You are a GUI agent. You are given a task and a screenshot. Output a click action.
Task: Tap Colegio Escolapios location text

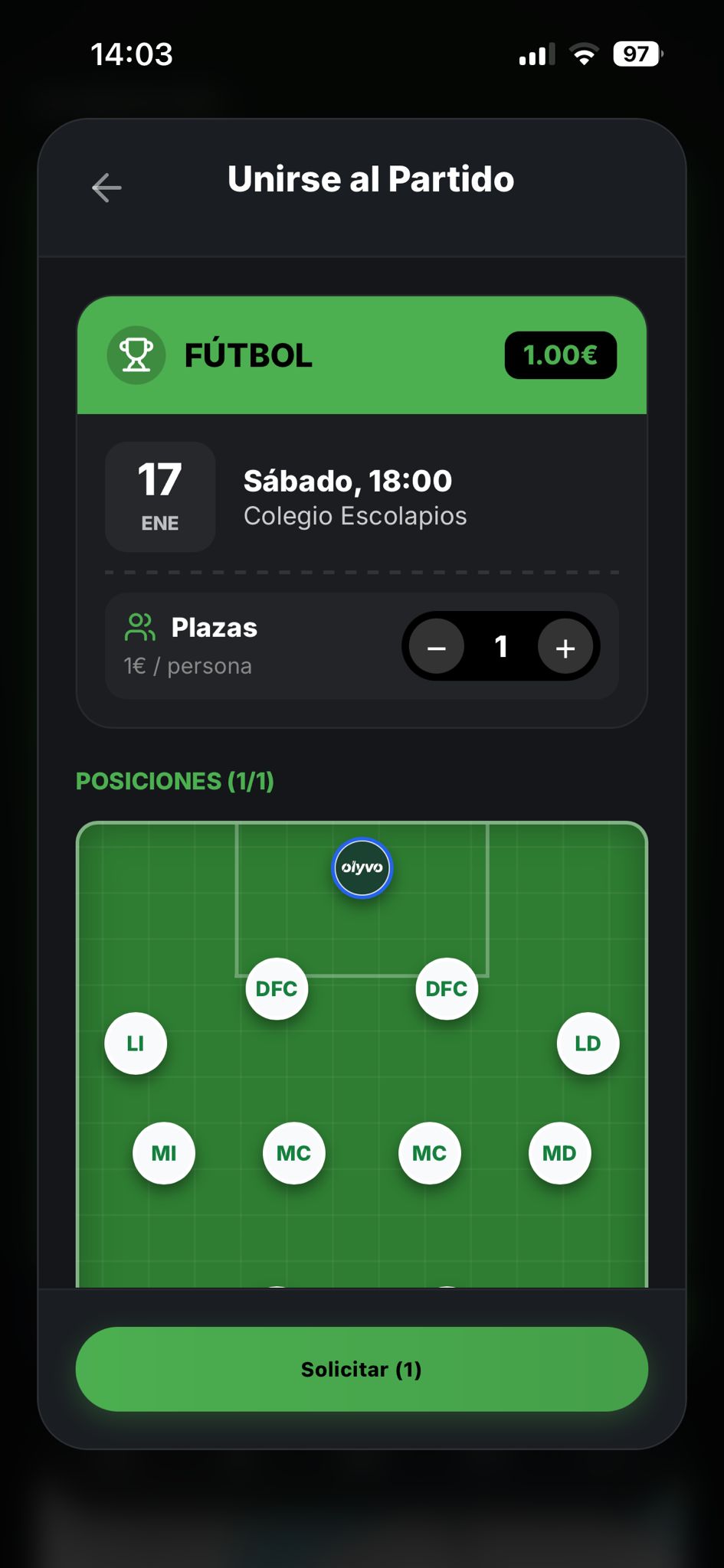pos(355,516)
